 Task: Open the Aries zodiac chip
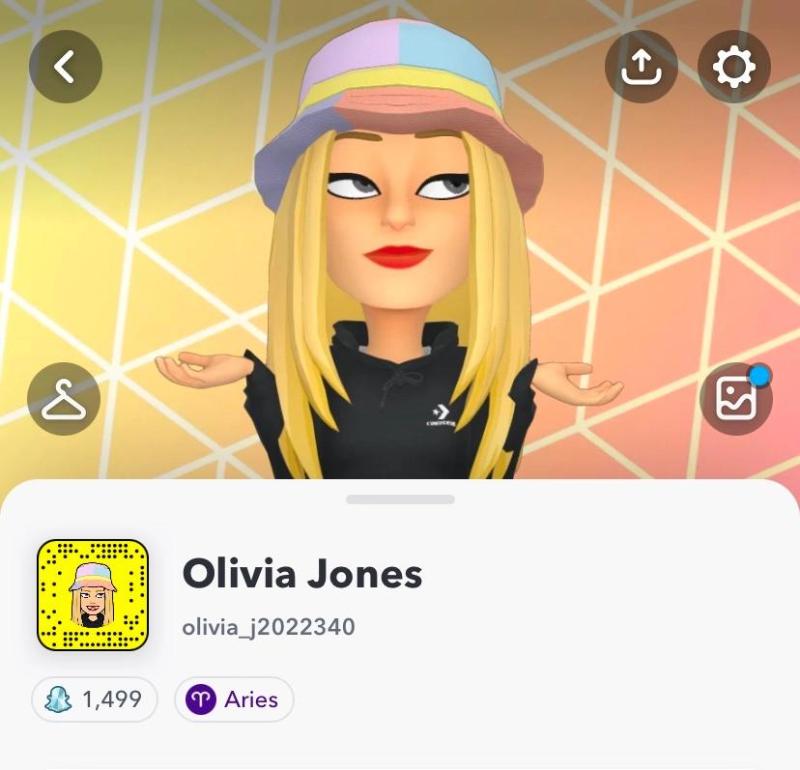[x=234, y=699]
